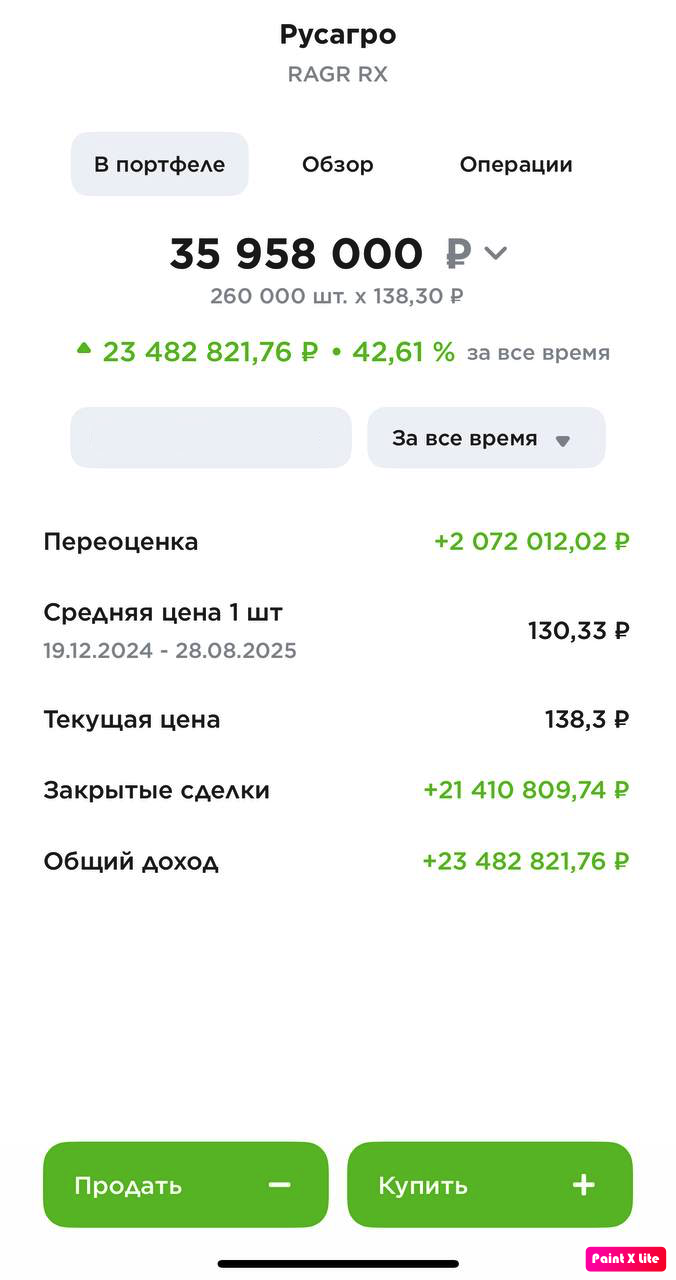Select the В портфеле tab
The width and height of the screenshot is (676, 1280).
pos(160,165)
